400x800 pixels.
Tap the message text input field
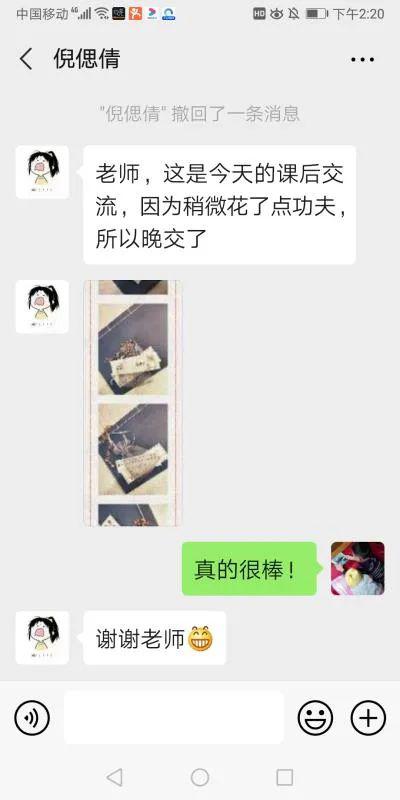[x=173, y=717]
